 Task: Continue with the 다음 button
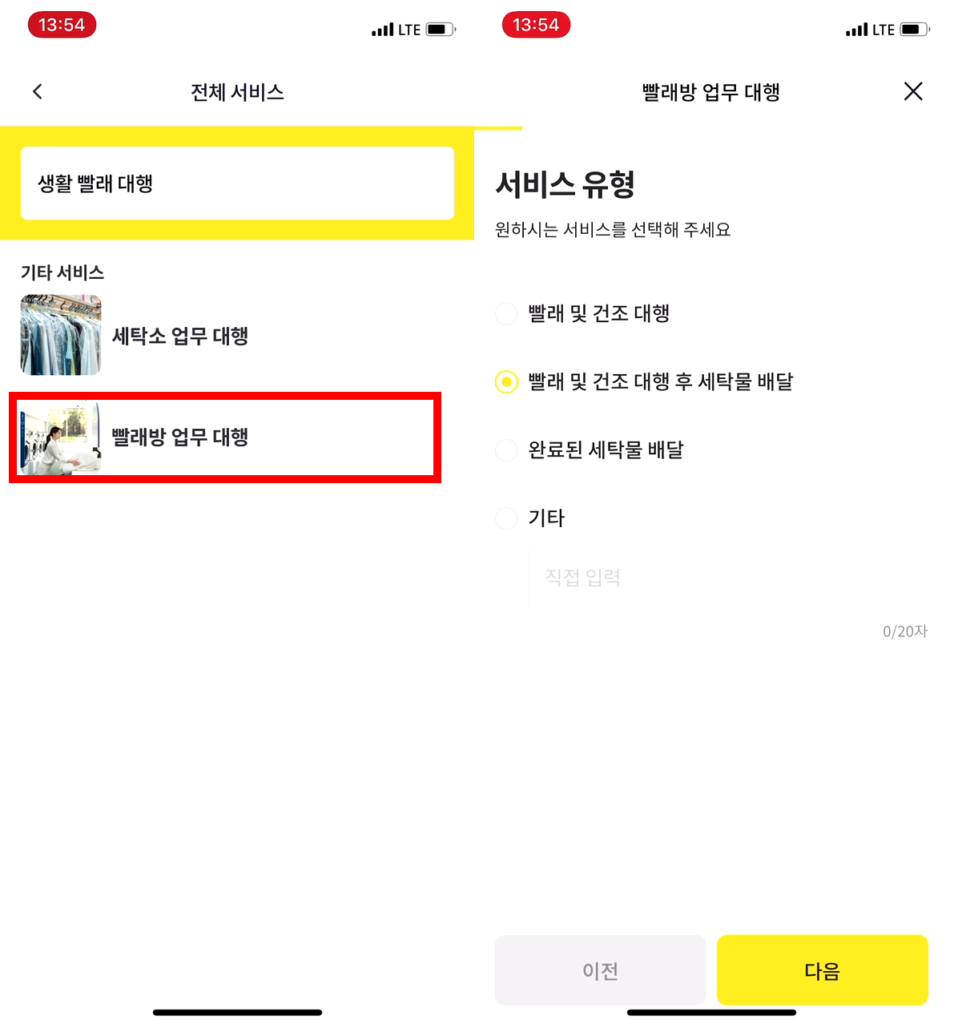click(x=822, y=970)
